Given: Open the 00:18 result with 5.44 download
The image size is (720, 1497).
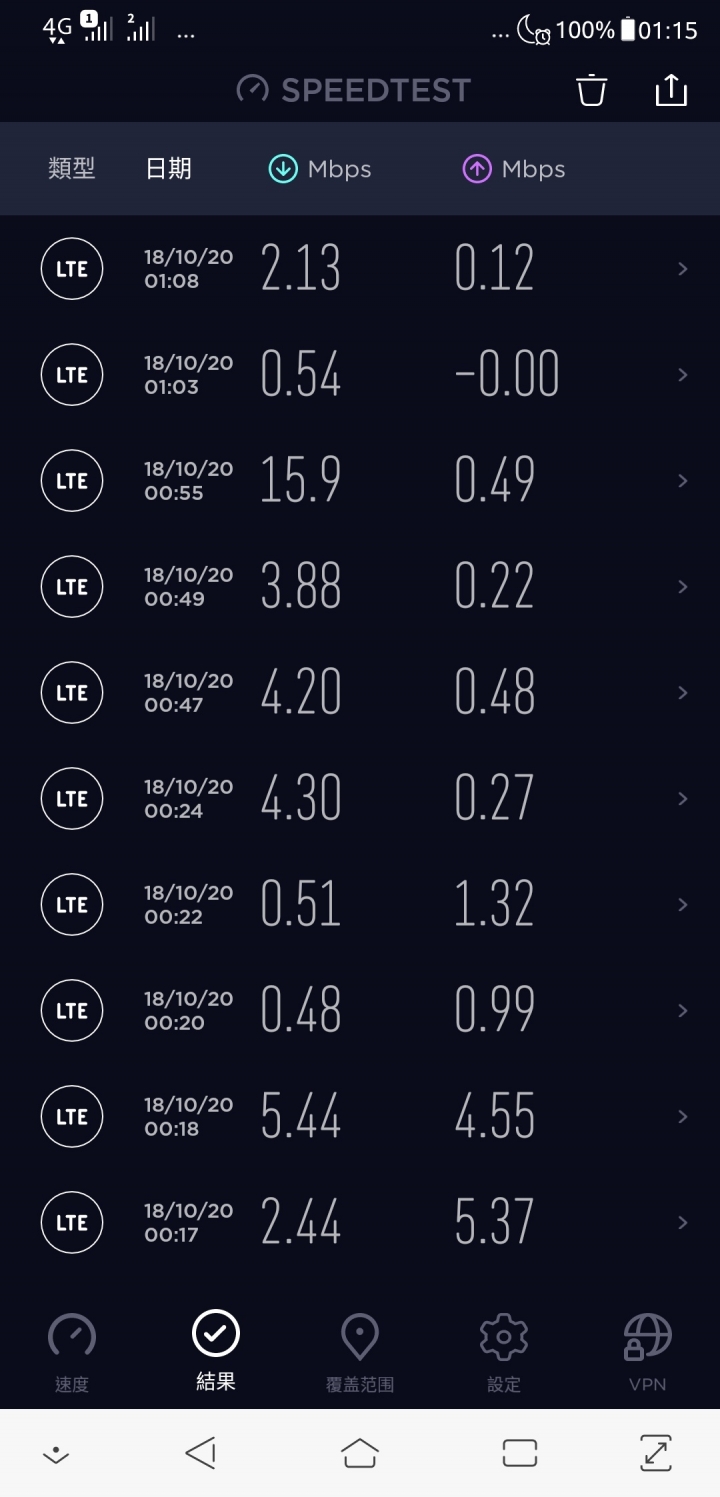Looking at the screenshot, I should tap(360, 1116).
